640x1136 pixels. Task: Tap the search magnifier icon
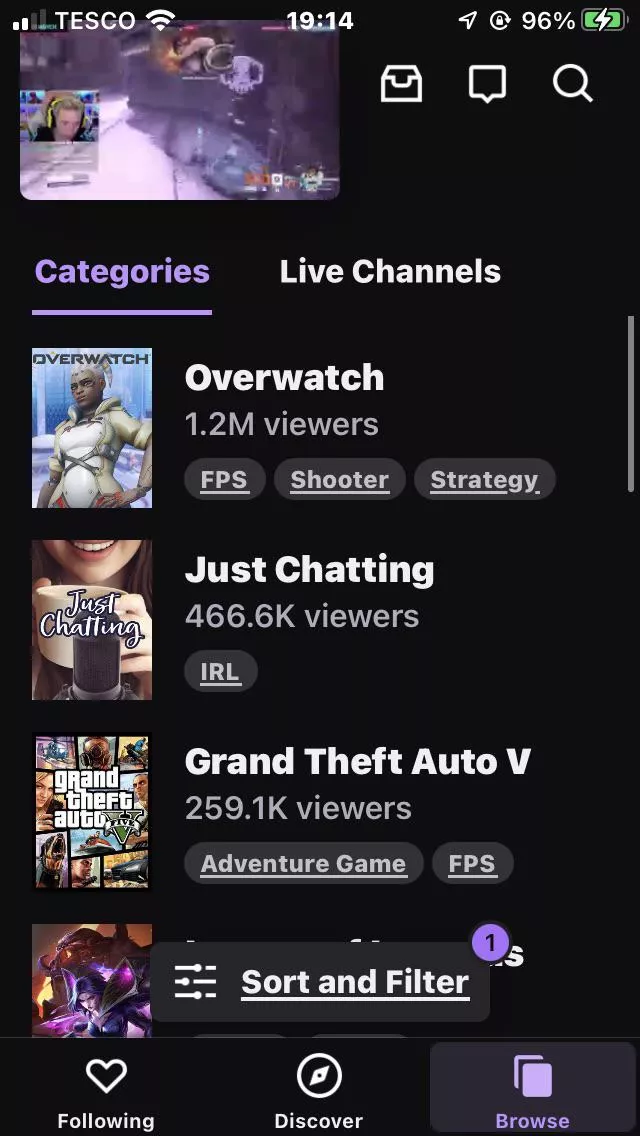[x=573, y=84]
